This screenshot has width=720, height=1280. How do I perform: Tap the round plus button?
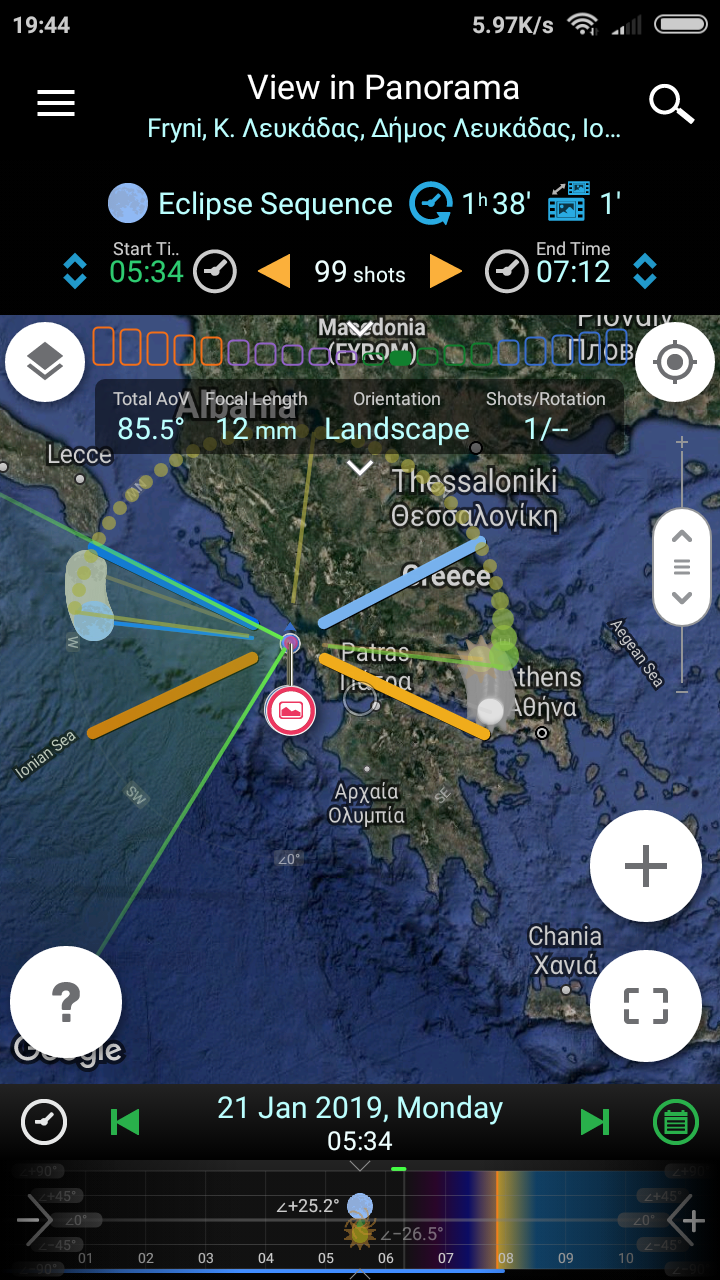click(x=645, y=866)
